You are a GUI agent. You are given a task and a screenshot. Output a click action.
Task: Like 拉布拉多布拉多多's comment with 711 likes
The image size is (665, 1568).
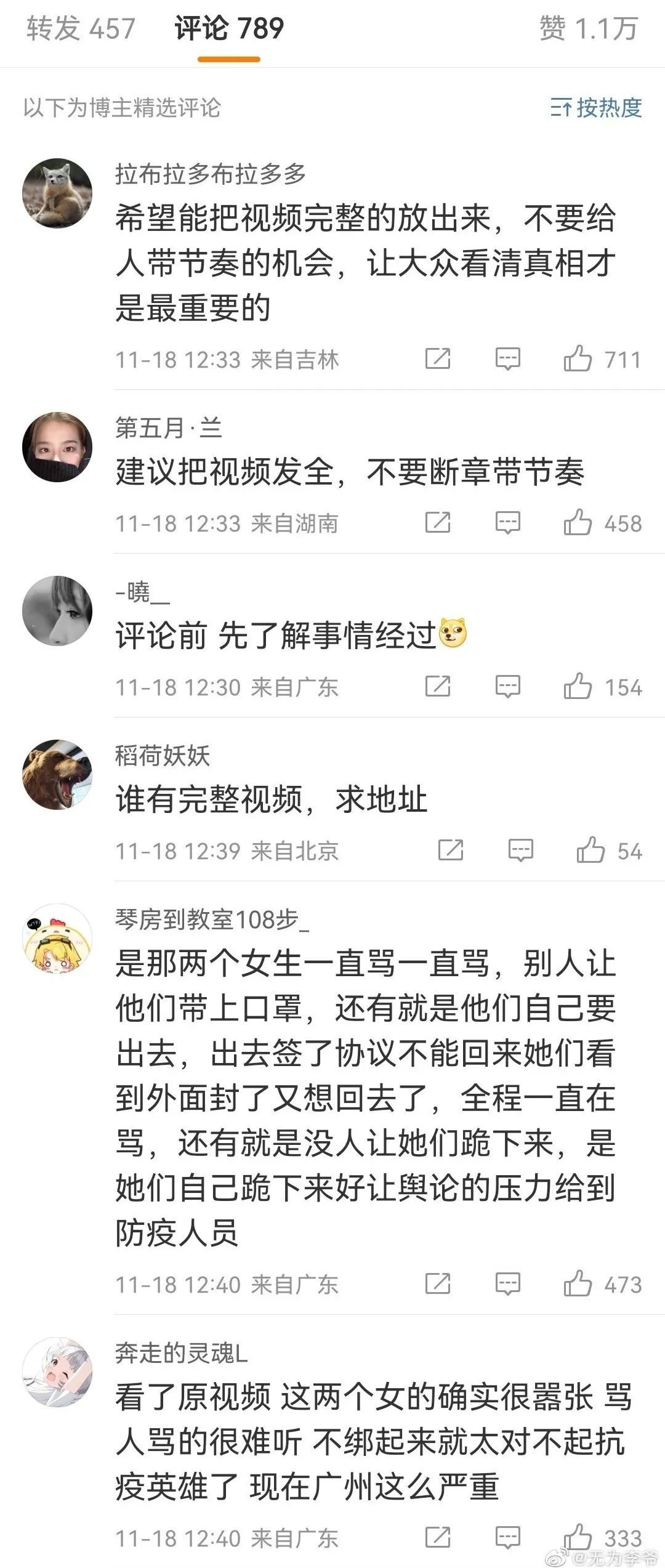click(578, 359)
